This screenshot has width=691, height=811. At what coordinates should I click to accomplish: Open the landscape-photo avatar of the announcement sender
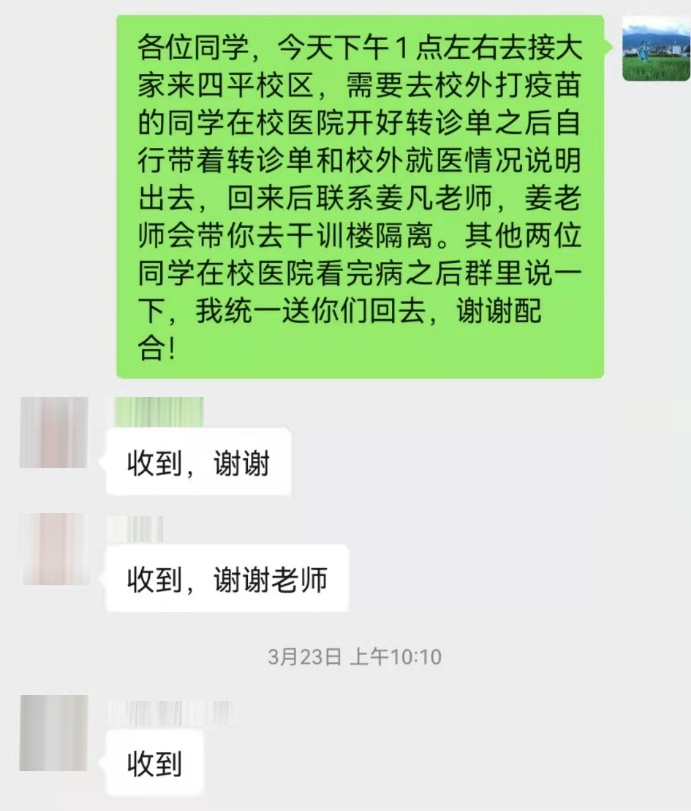[654, 49]
